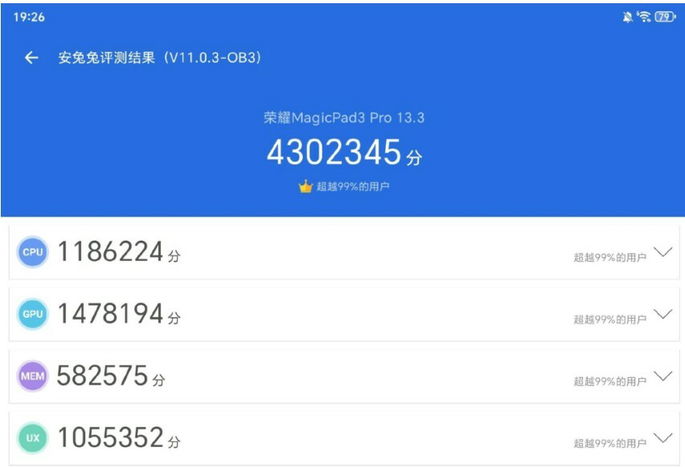Expand the UX score breakdown
685x467 pixels.
click(662, 438)
